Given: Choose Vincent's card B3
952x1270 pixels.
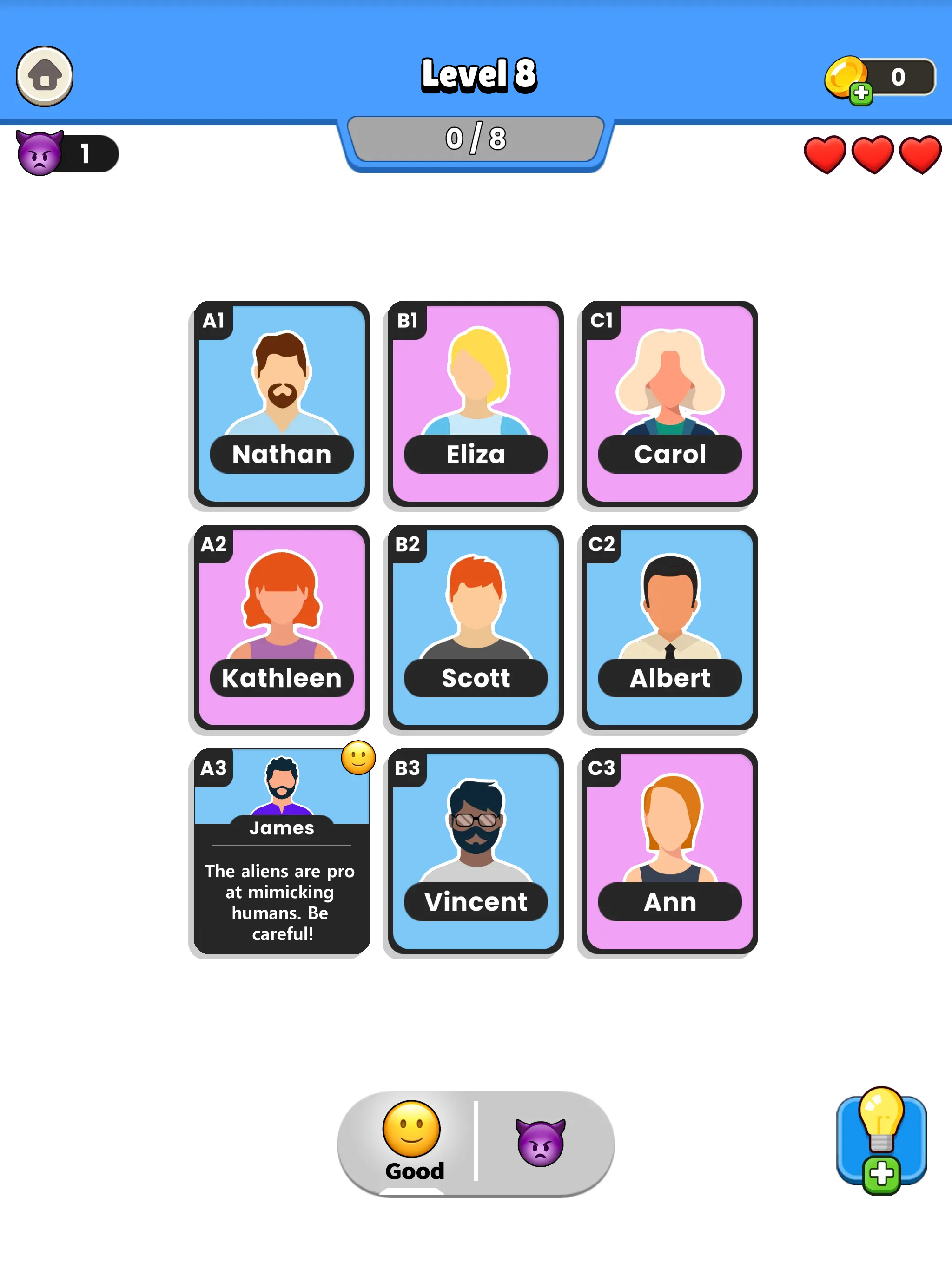Looking at the screenshot, I should [476, 851].
